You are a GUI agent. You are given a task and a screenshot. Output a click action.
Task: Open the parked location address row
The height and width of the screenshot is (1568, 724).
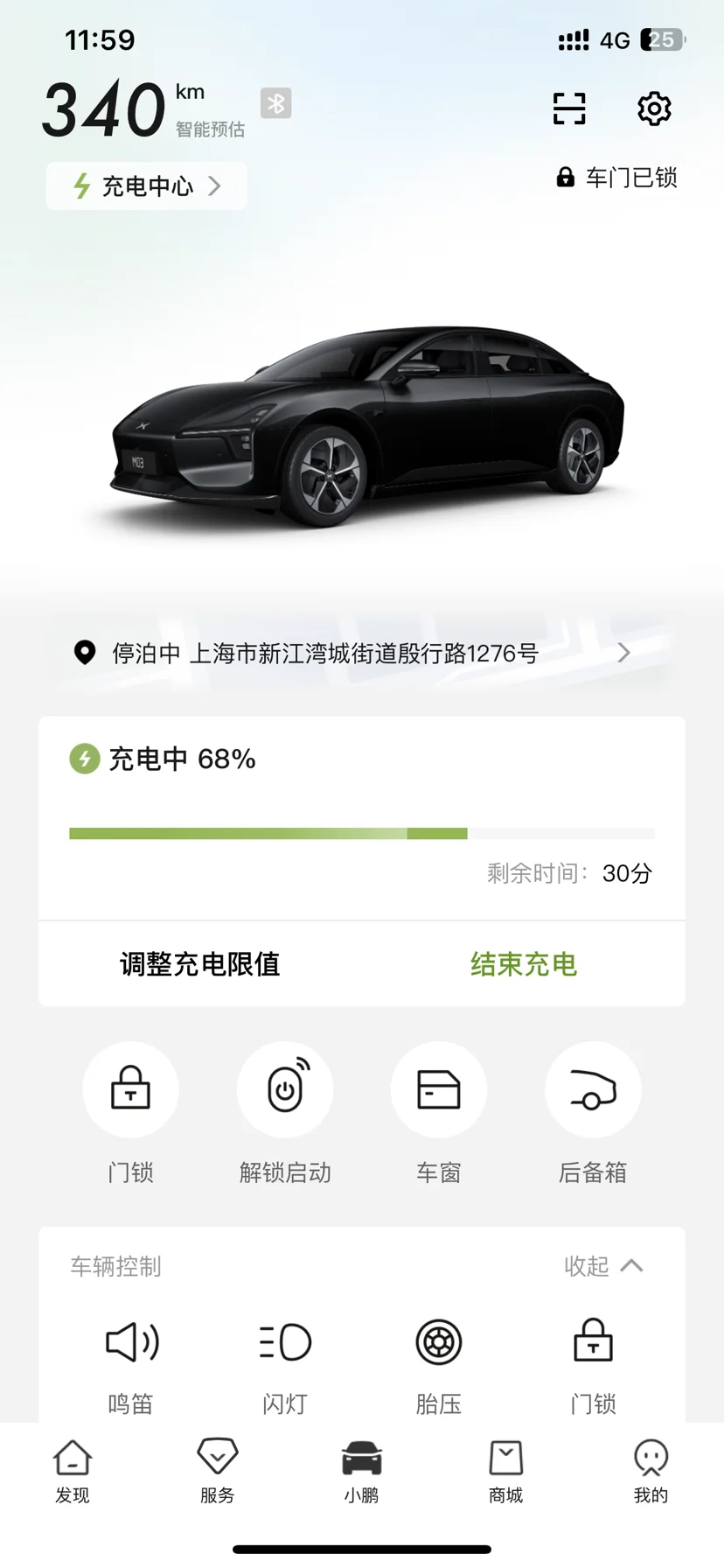[362, 653]
